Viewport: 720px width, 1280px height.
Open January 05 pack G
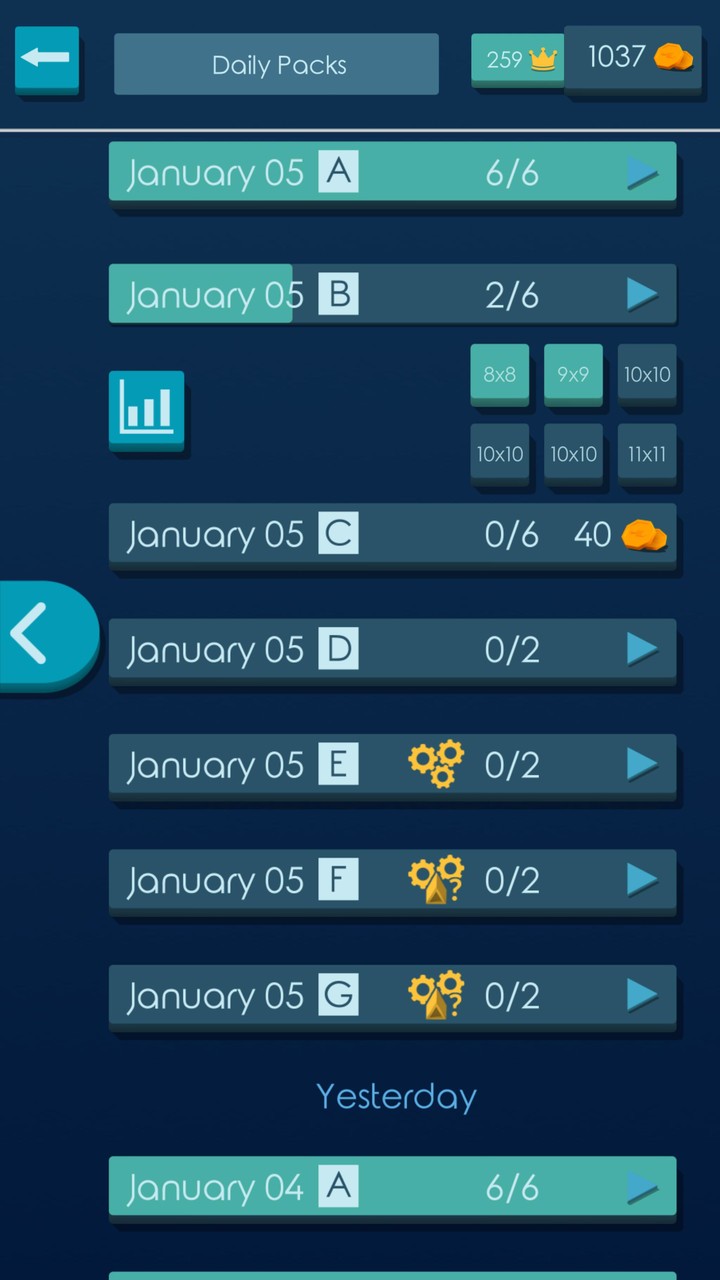(x=392, y=996)
